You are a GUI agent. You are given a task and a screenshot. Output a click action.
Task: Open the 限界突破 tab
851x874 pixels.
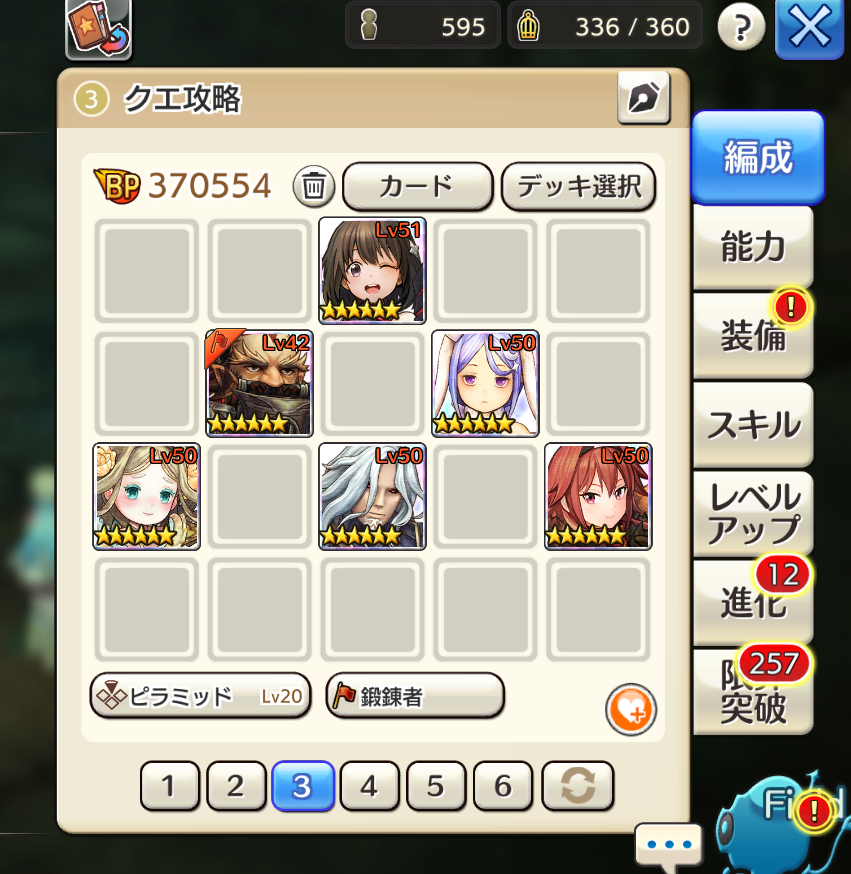pos(752,692)
